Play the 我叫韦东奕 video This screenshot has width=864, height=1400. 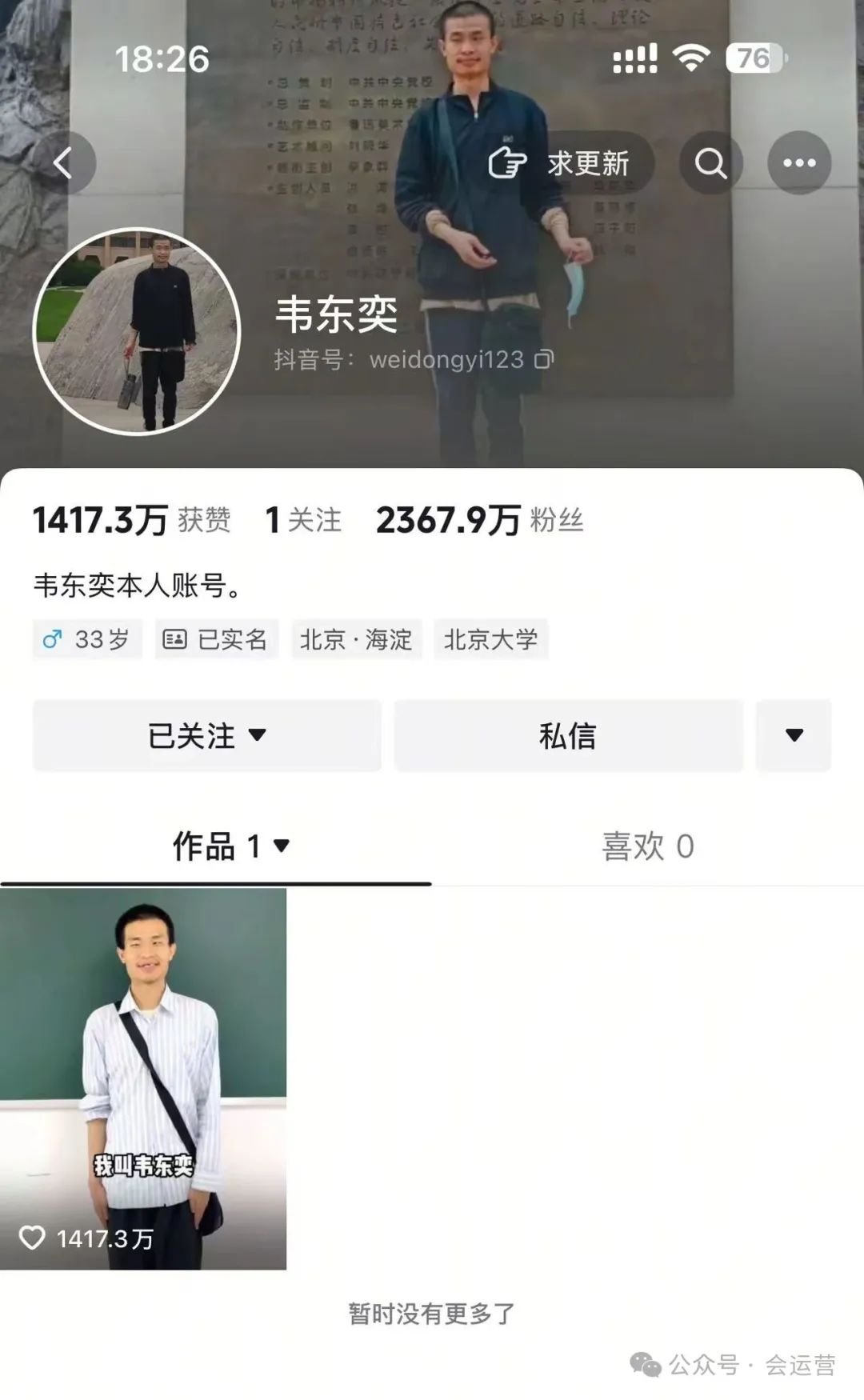tap(143, 1078)
